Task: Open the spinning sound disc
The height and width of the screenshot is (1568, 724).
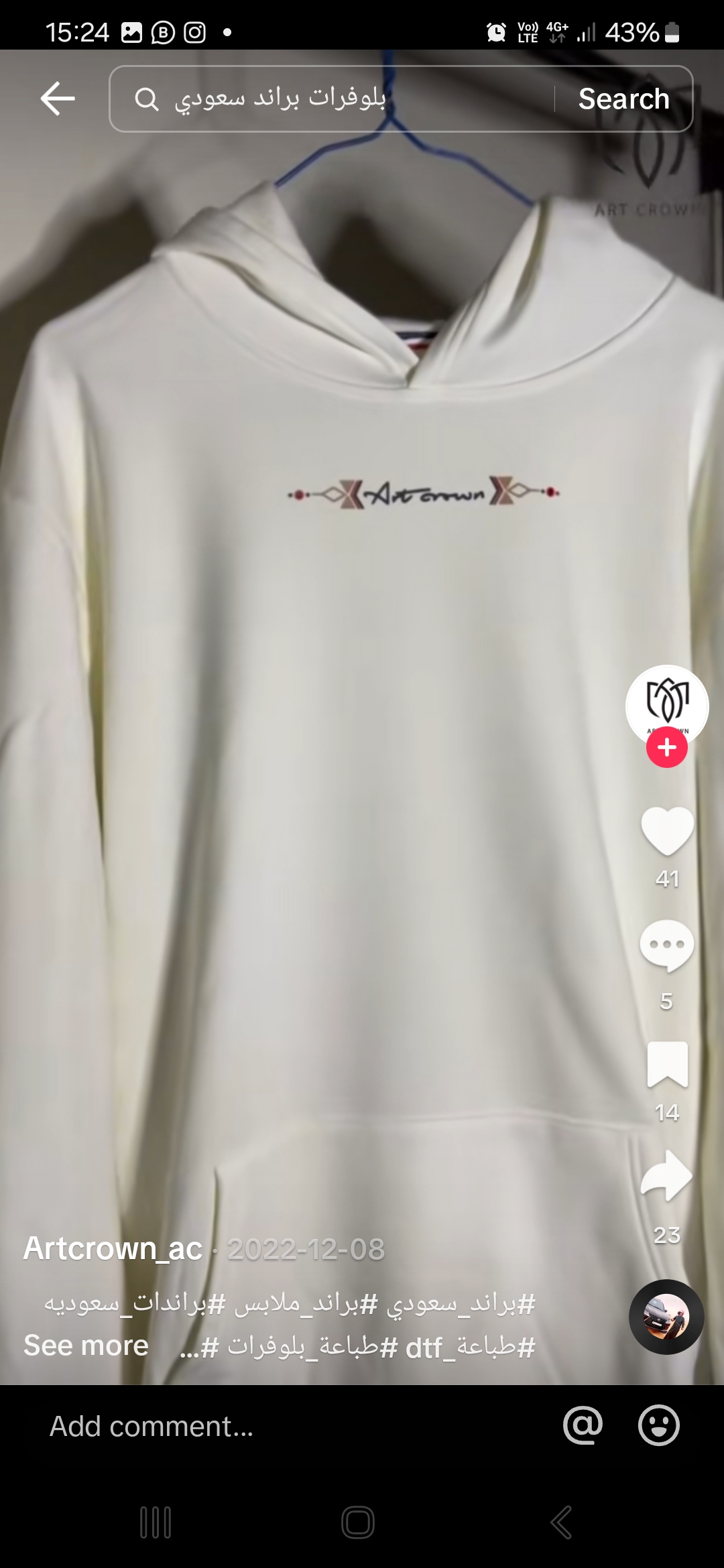Action: click(666, 1317)
